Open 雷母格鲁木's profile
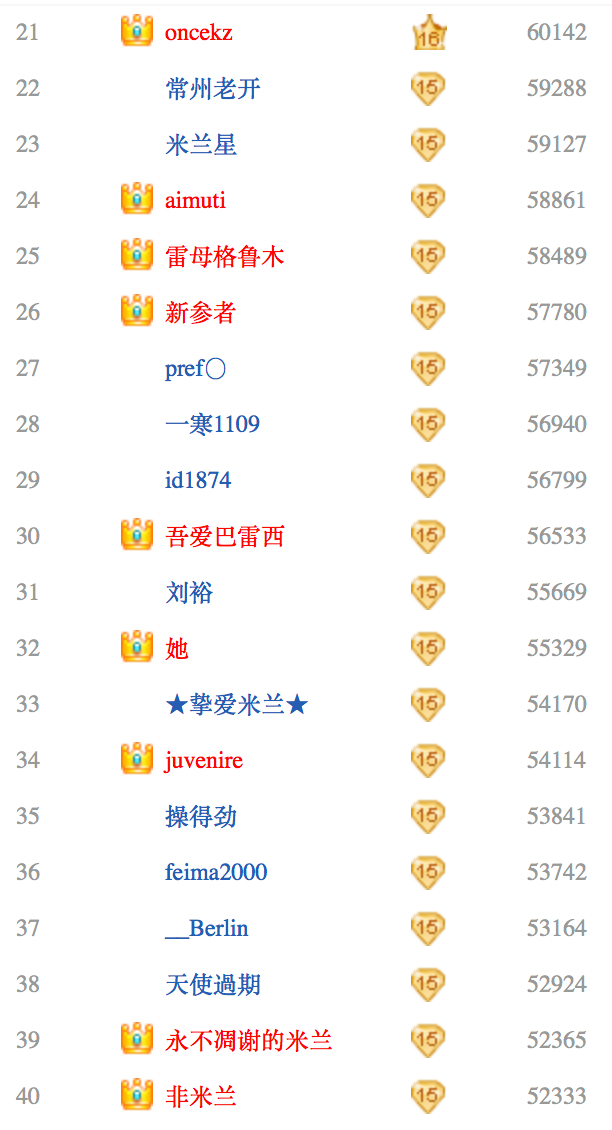Viewport: 612px width, 1130px height. click(224, 257)
